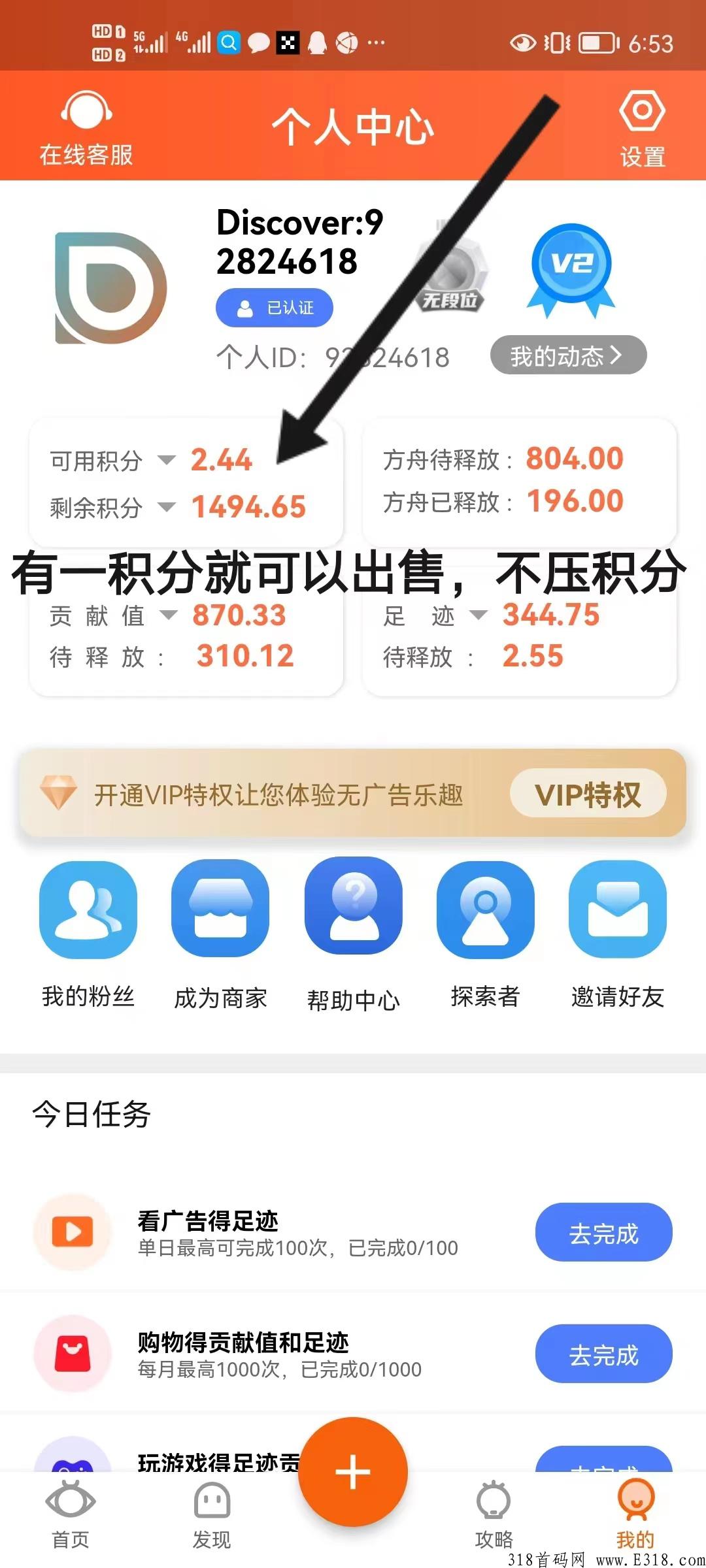This screenshot has height=1568, width=706.
Task: Switch to the 发现 discover tab
Action: [x=212, y=1514]
